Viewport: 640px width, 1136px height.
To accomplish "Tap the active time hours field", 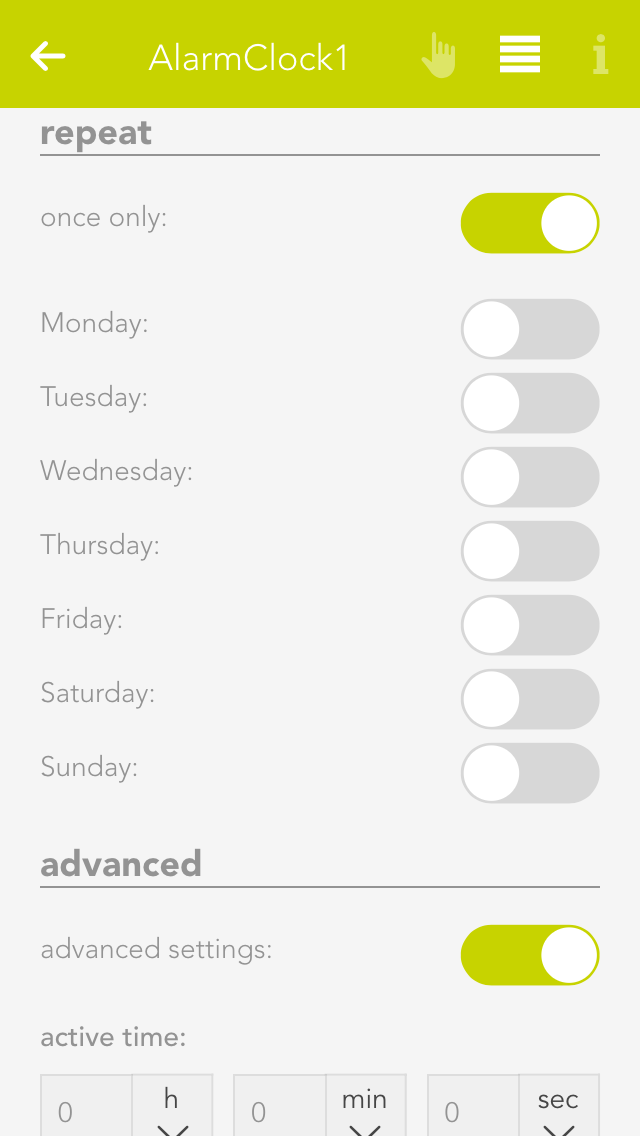I will click(x=87, y=1110).
